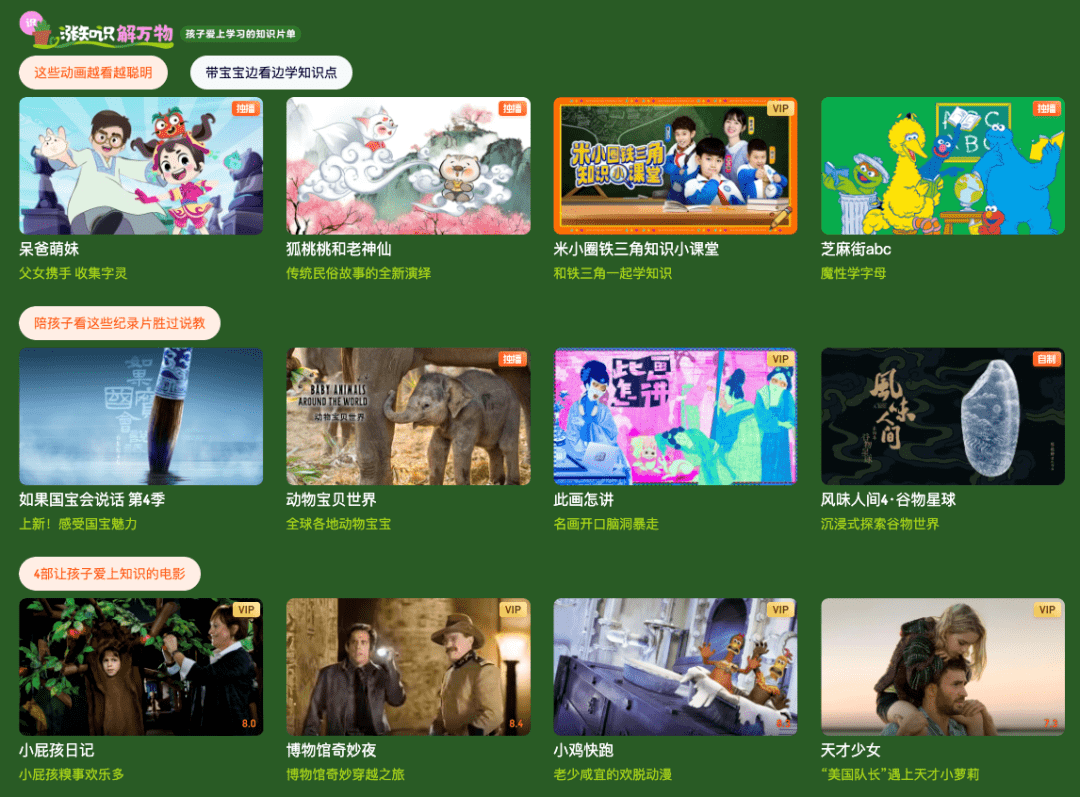Open the movie 博物馆奇妙夜
Image resolution: width=1080 pixels, height=797 pixels.
408,667
